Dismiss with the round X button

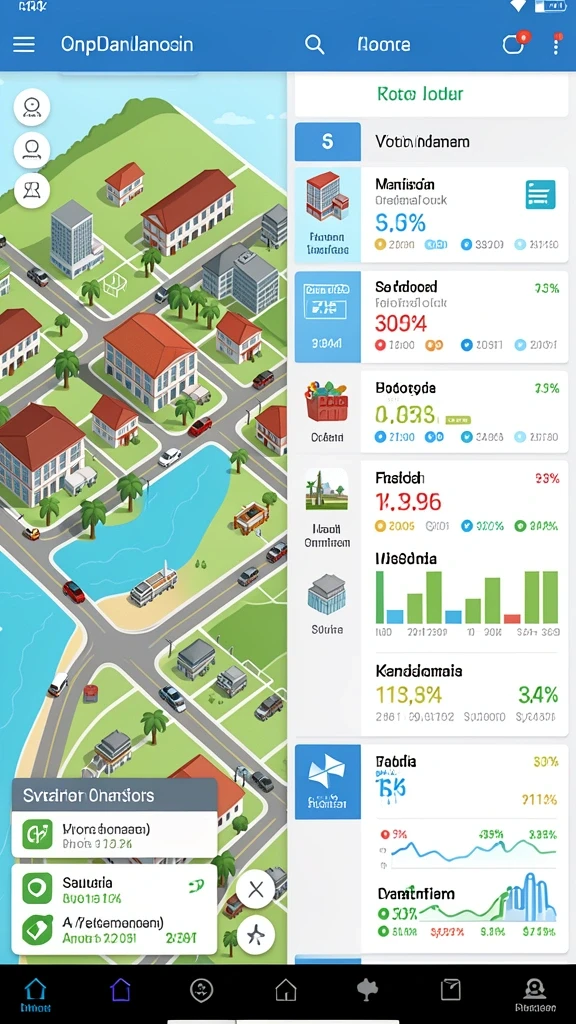click(256, 889)
